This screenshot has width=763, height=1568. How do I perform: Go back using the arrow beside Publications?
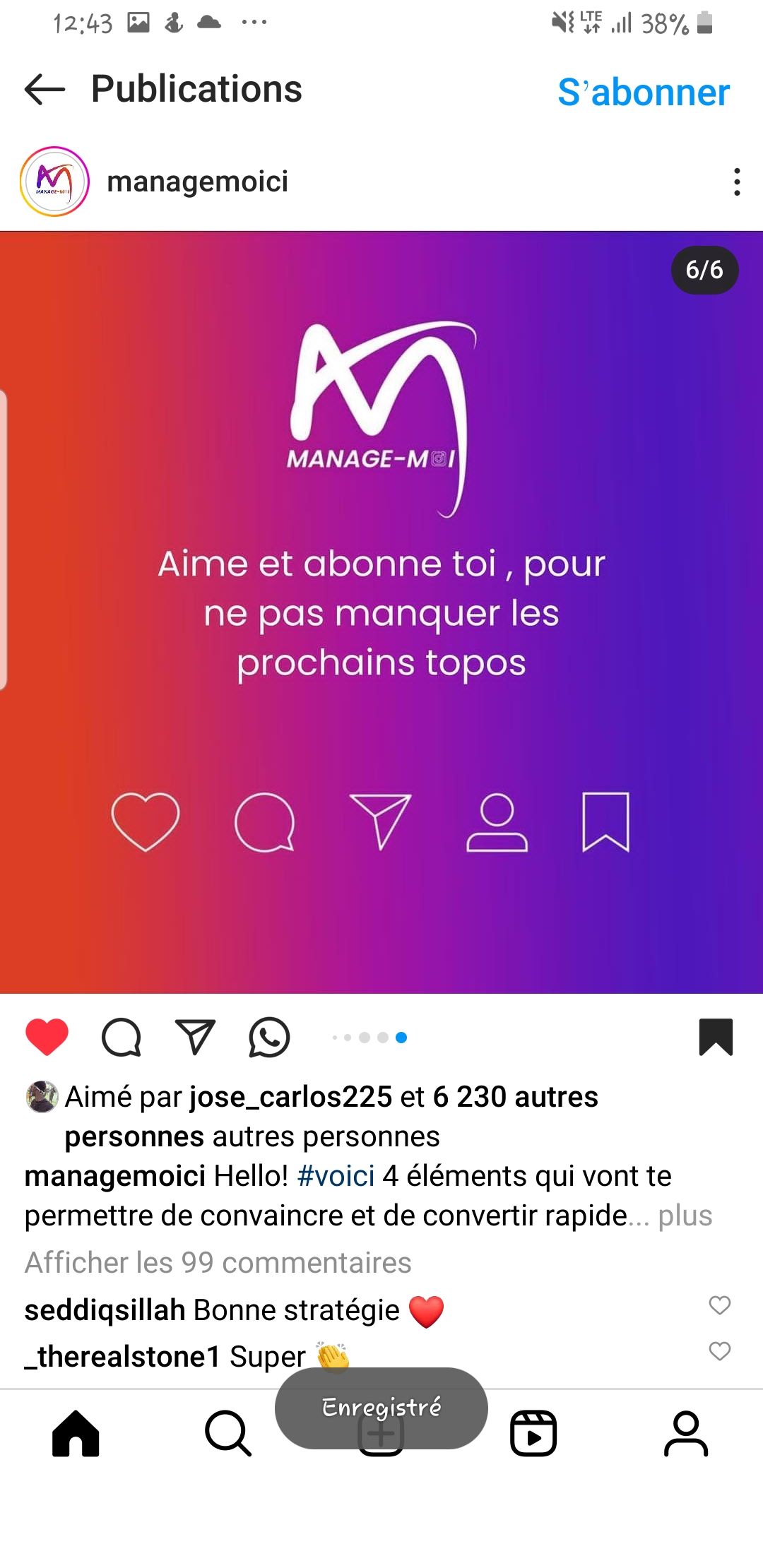pyautogui.click(x=45, y=90)
